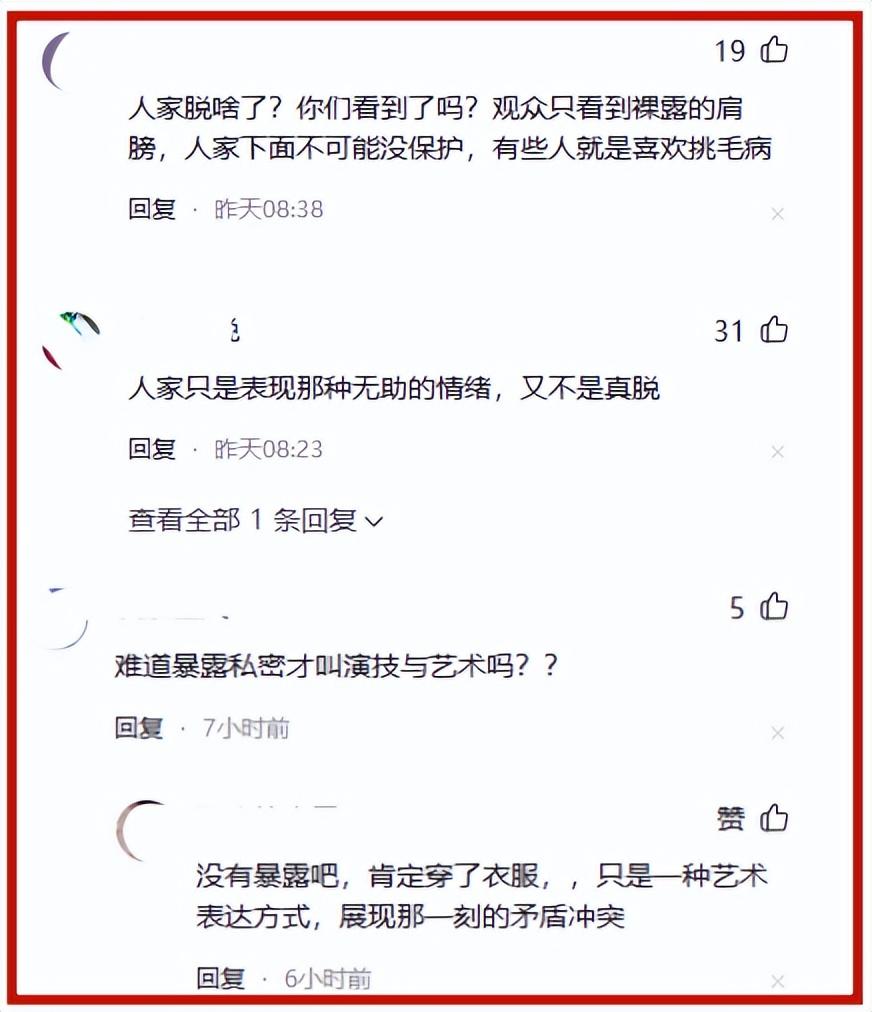Like the comment about 无助的情绪

[x=774, y=330]
